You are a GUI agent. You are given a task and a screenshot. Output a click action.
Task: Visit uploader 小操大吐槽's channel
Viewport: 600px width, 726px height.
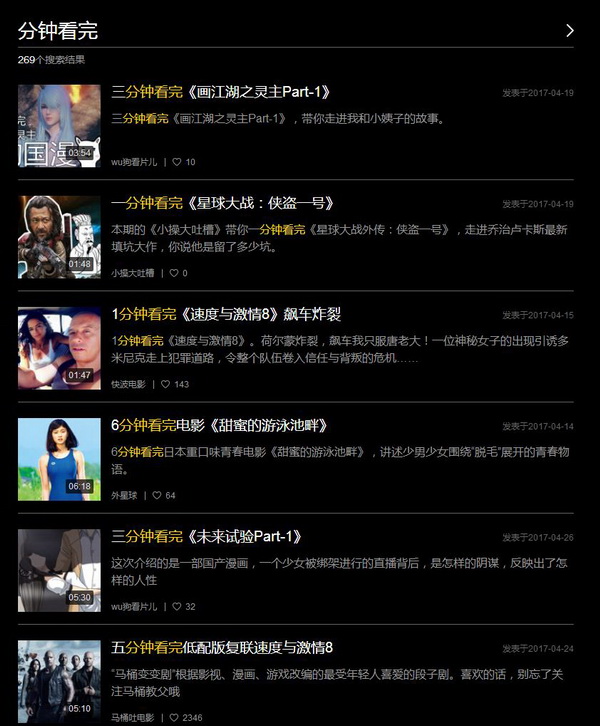tap(133, 273)
